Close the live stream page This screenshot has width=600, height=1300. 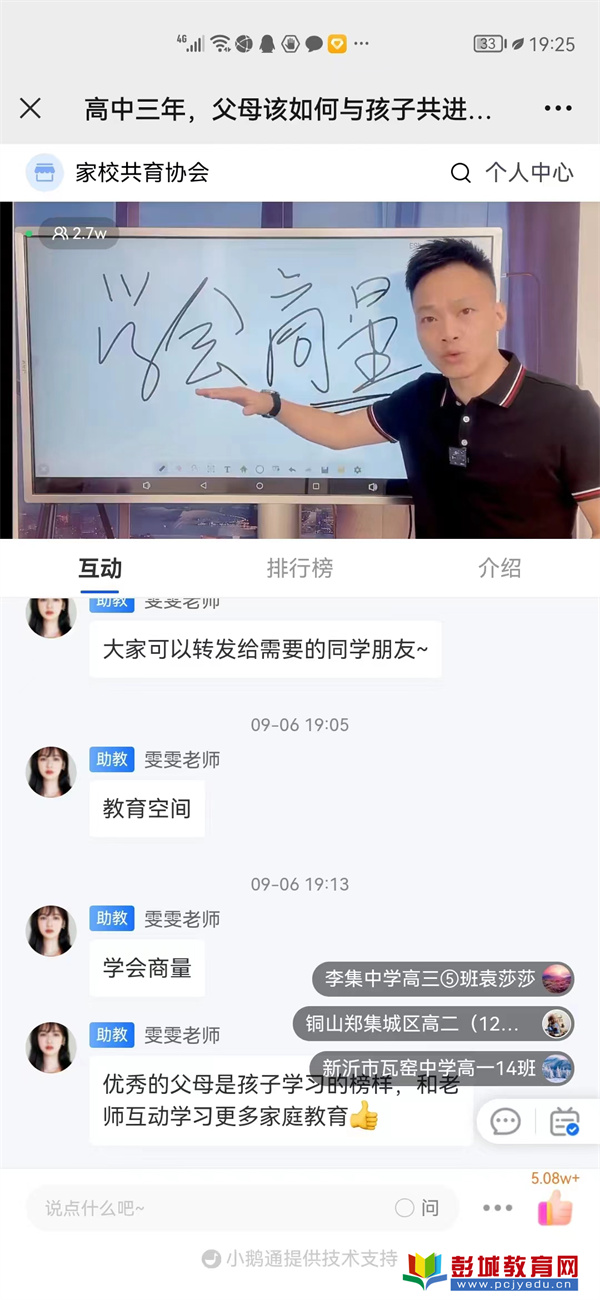pyautogui.click(x=31, y=109)
